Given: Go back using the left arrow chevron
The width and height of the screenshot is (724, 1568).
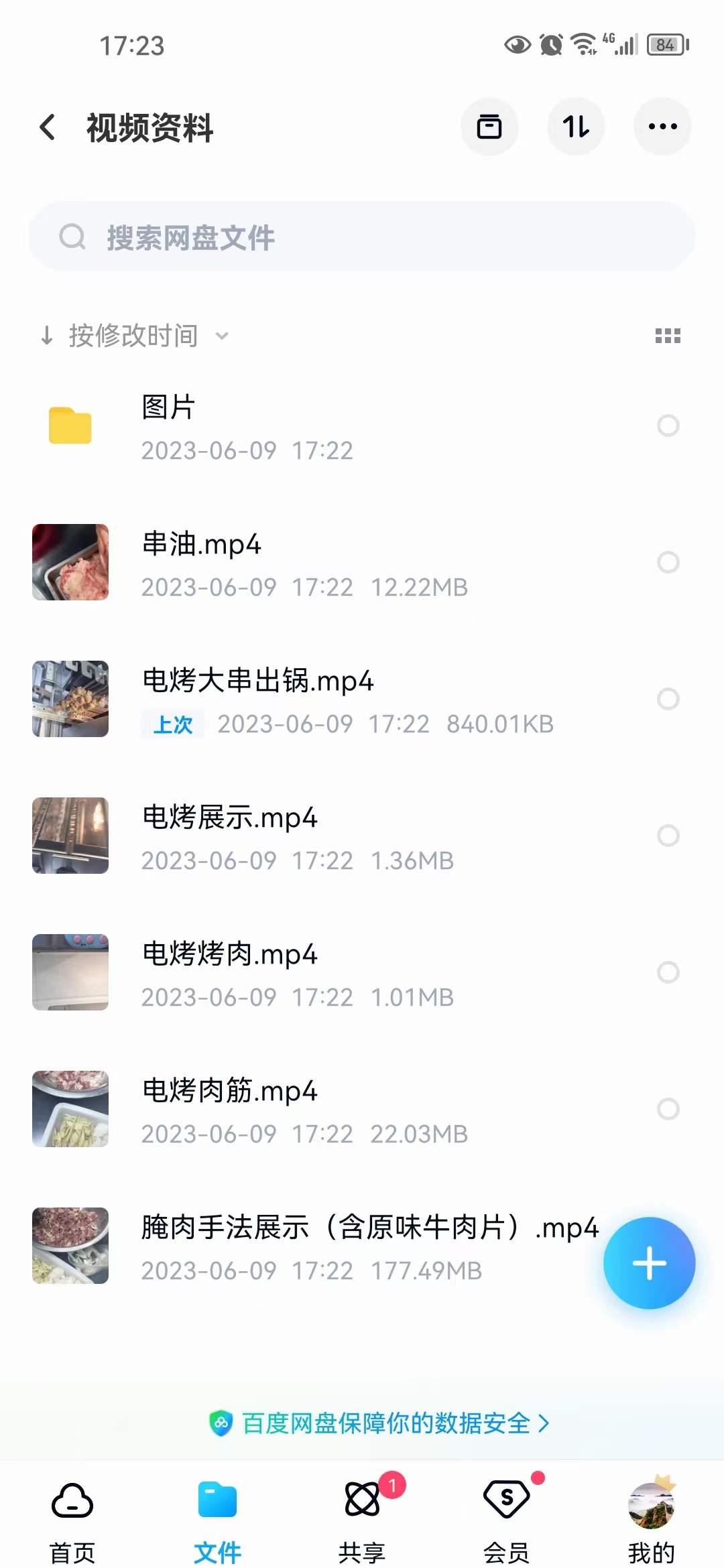Looking at the screenshot, I should coord(47,127).
